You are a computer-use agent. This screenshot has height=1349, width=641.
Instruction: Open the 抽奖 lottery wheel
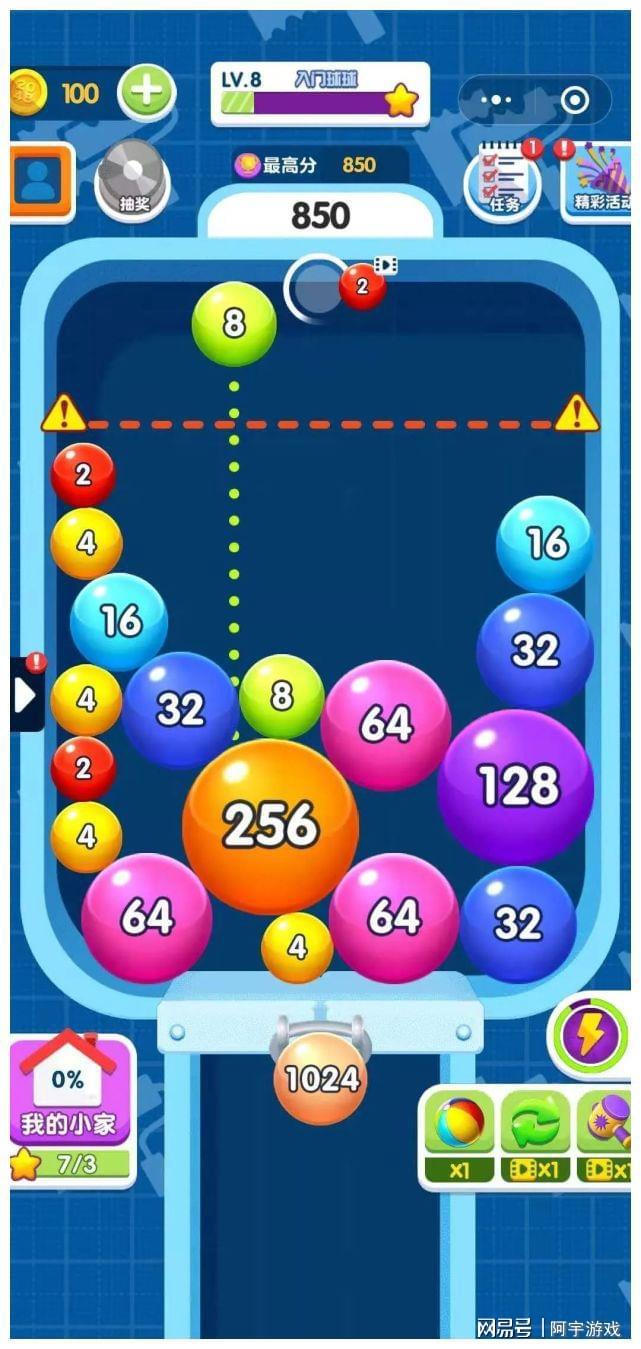pyautogui.click(x=133, y=179)
